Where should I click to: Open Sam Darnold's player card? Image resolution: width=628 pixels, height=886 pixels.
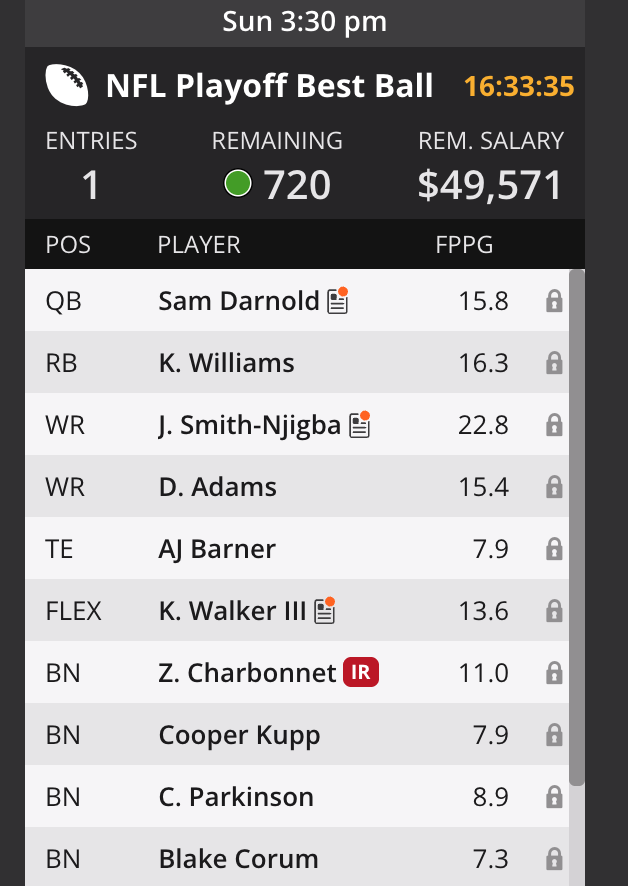click(x=238, y=301)
